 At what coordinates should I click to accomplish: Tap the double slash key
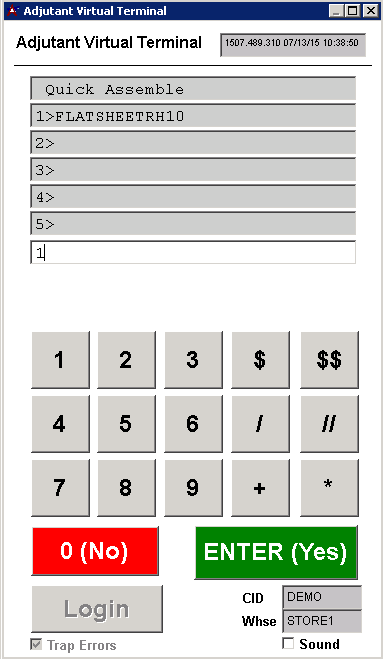point(329,424)
